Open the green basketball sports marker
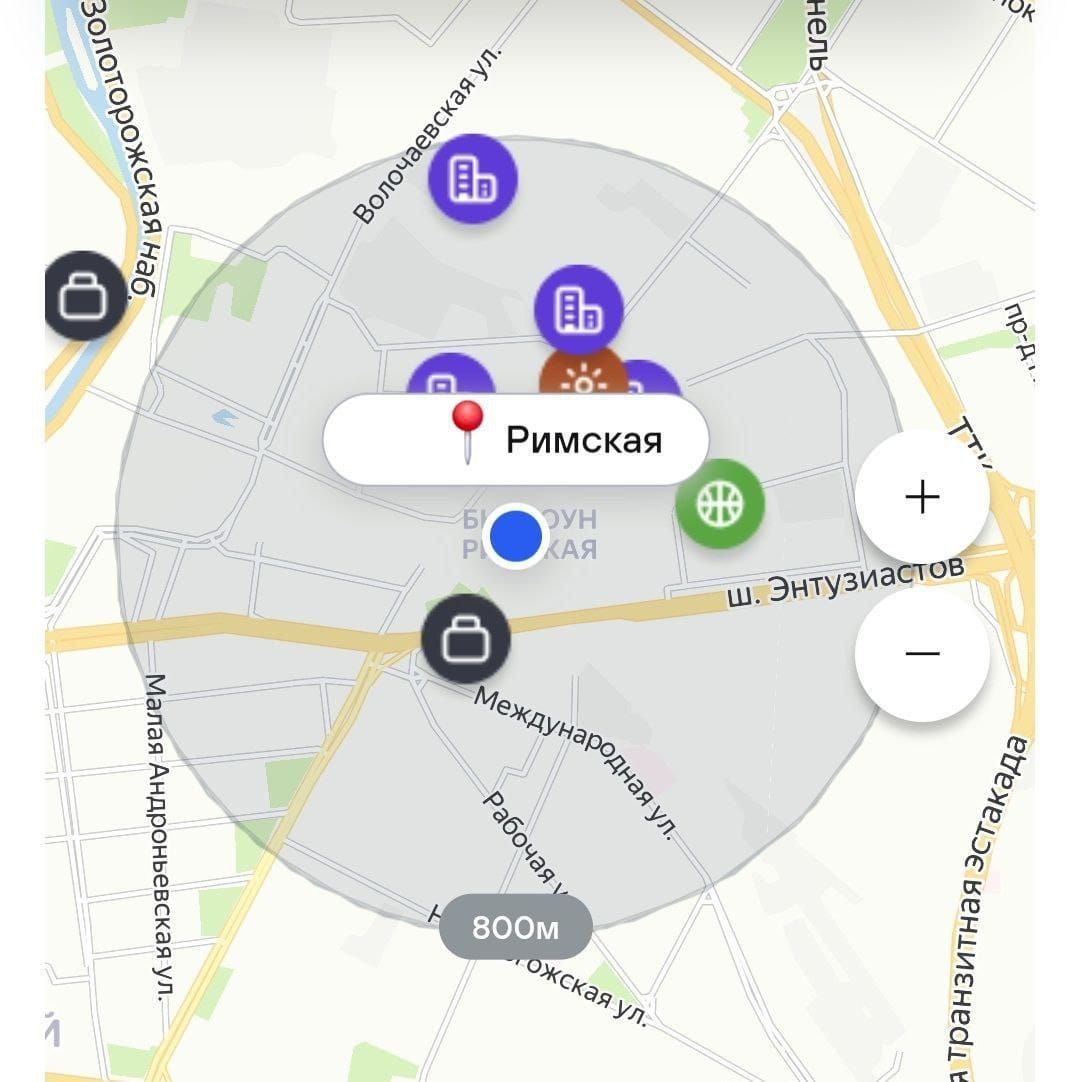This screenshot has width=1080, height=1082. pyautogui.click(x=719, y=505)
